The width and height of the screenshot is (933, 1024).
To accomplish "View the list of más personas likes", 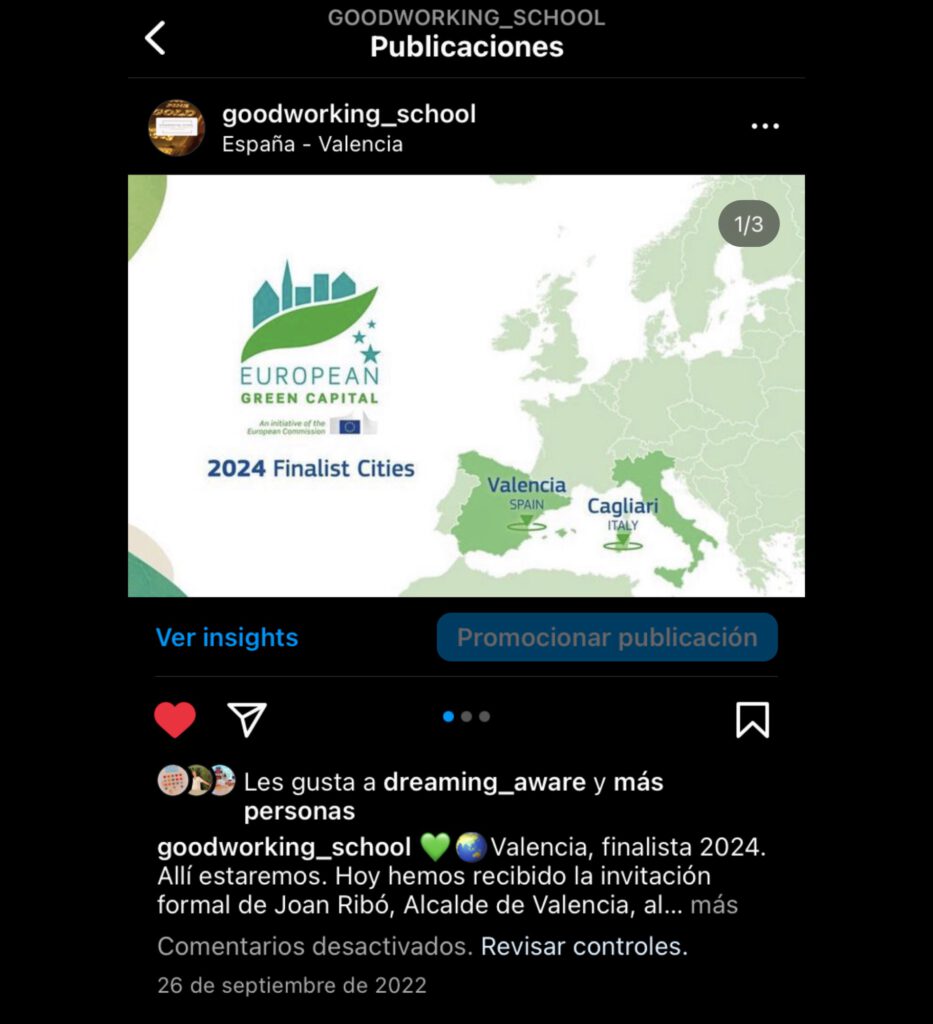I will pos(637,782).
